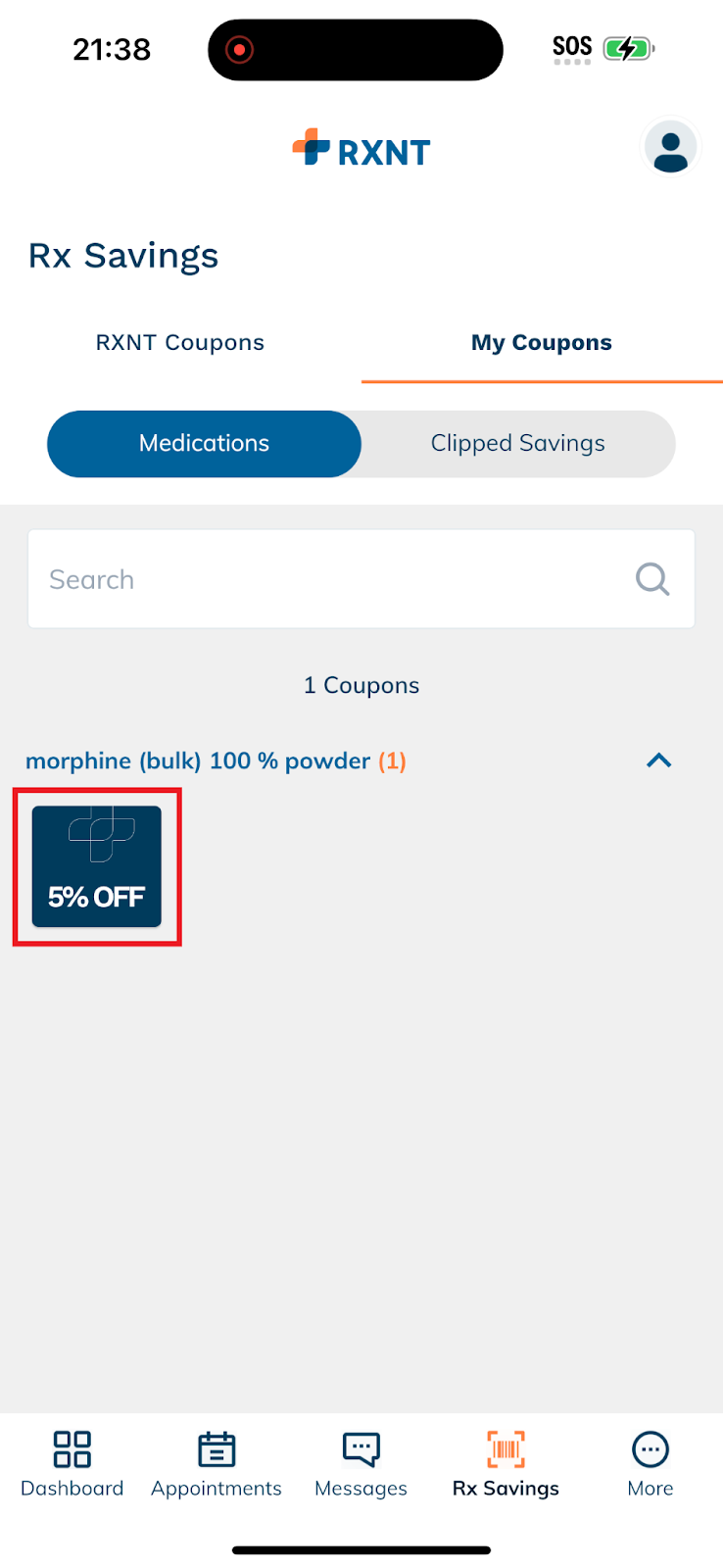Switch to Clipped Savings segment
The image size is (723, 1568).
pos(517,443)
